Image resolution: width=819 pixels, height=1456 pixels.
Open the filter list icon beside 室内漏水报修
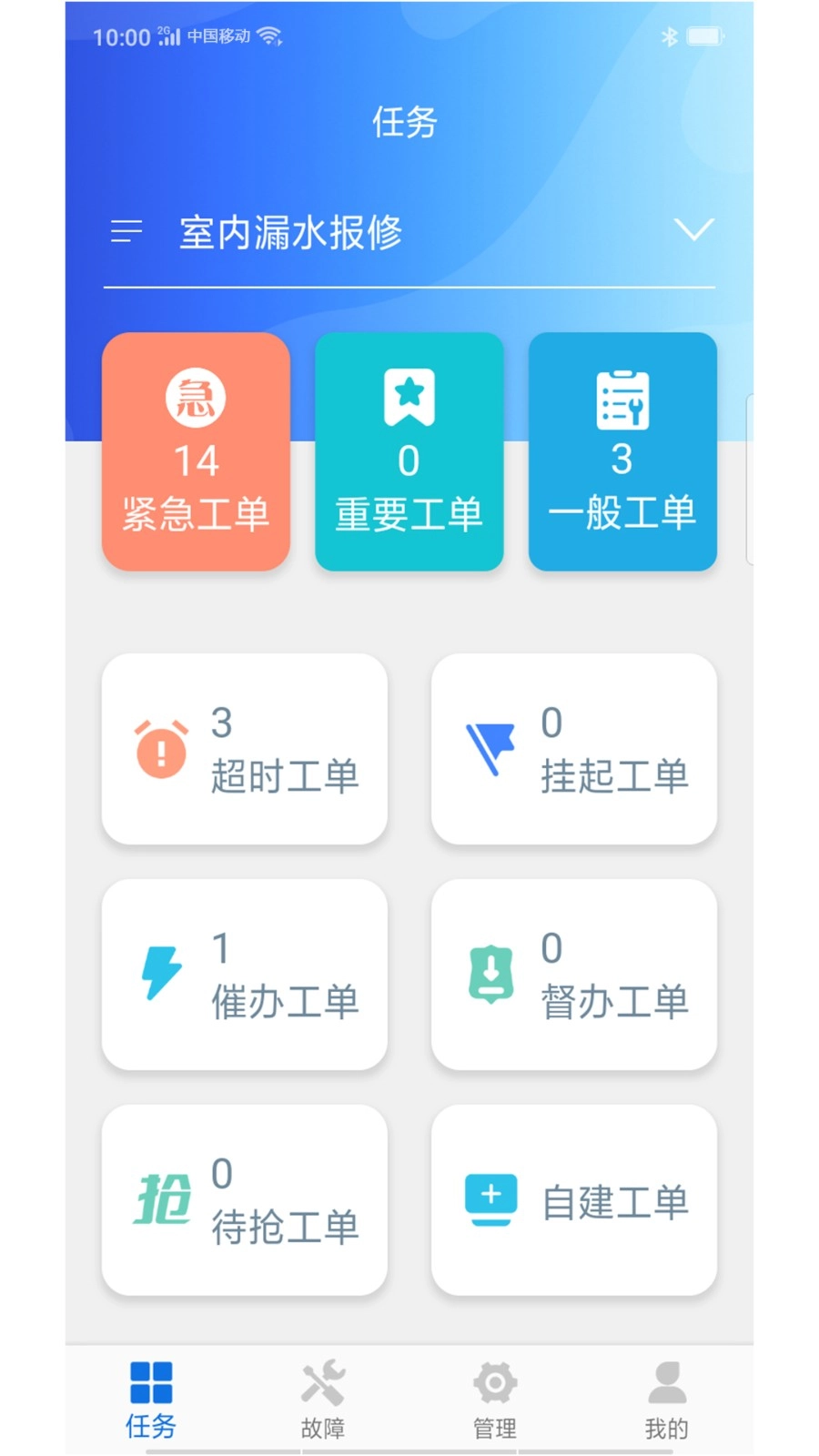click(125, 232)
